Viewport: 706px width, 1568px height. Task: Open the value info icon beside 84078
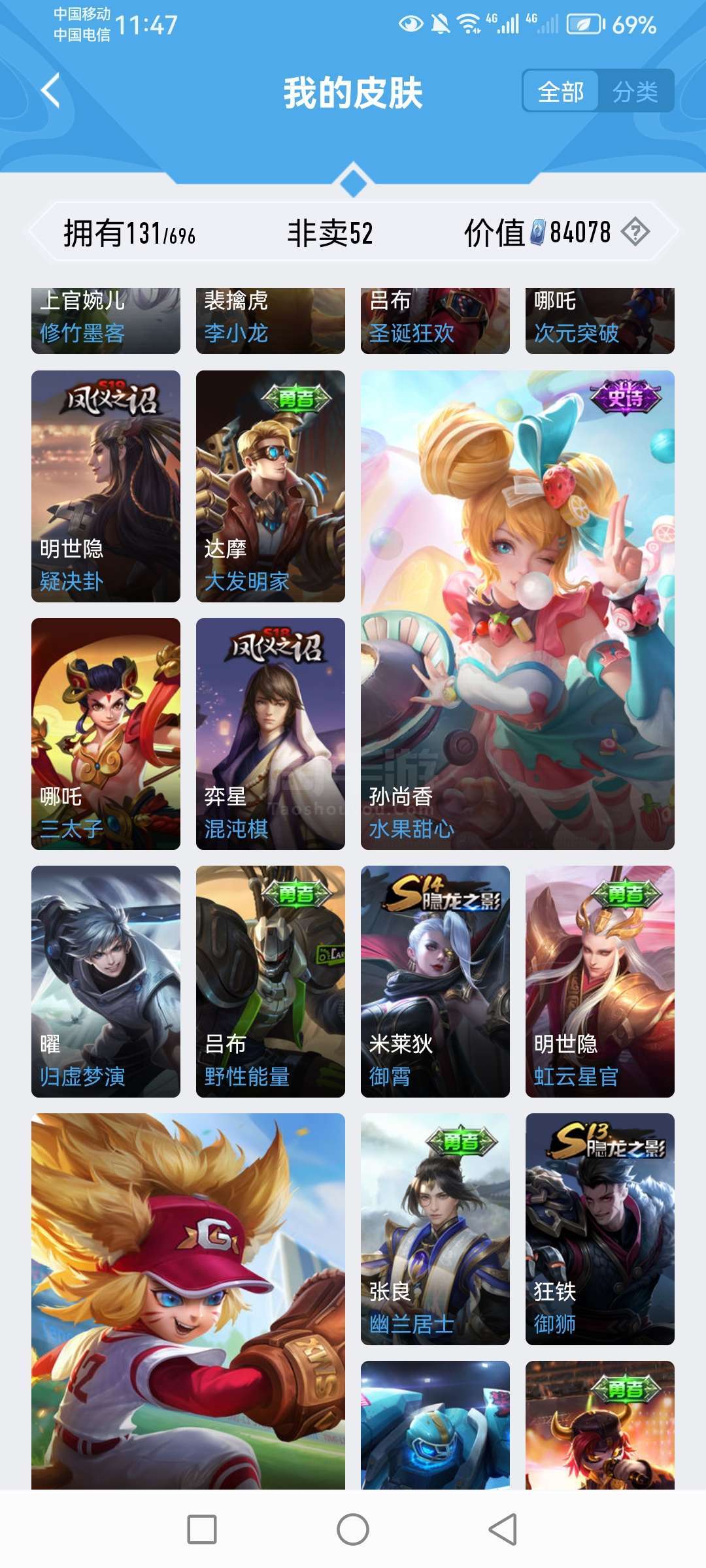coord(635,232)
